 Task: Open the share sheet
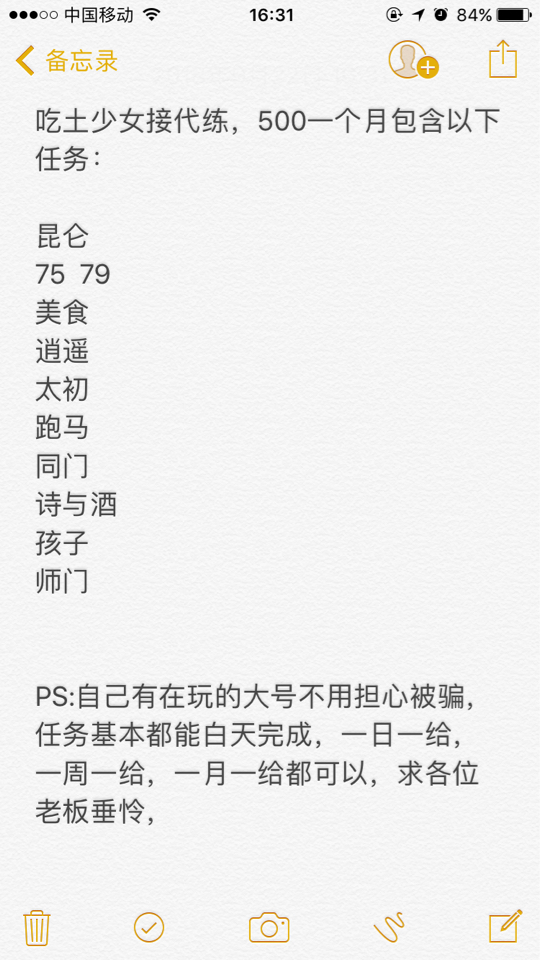point(503,59)
